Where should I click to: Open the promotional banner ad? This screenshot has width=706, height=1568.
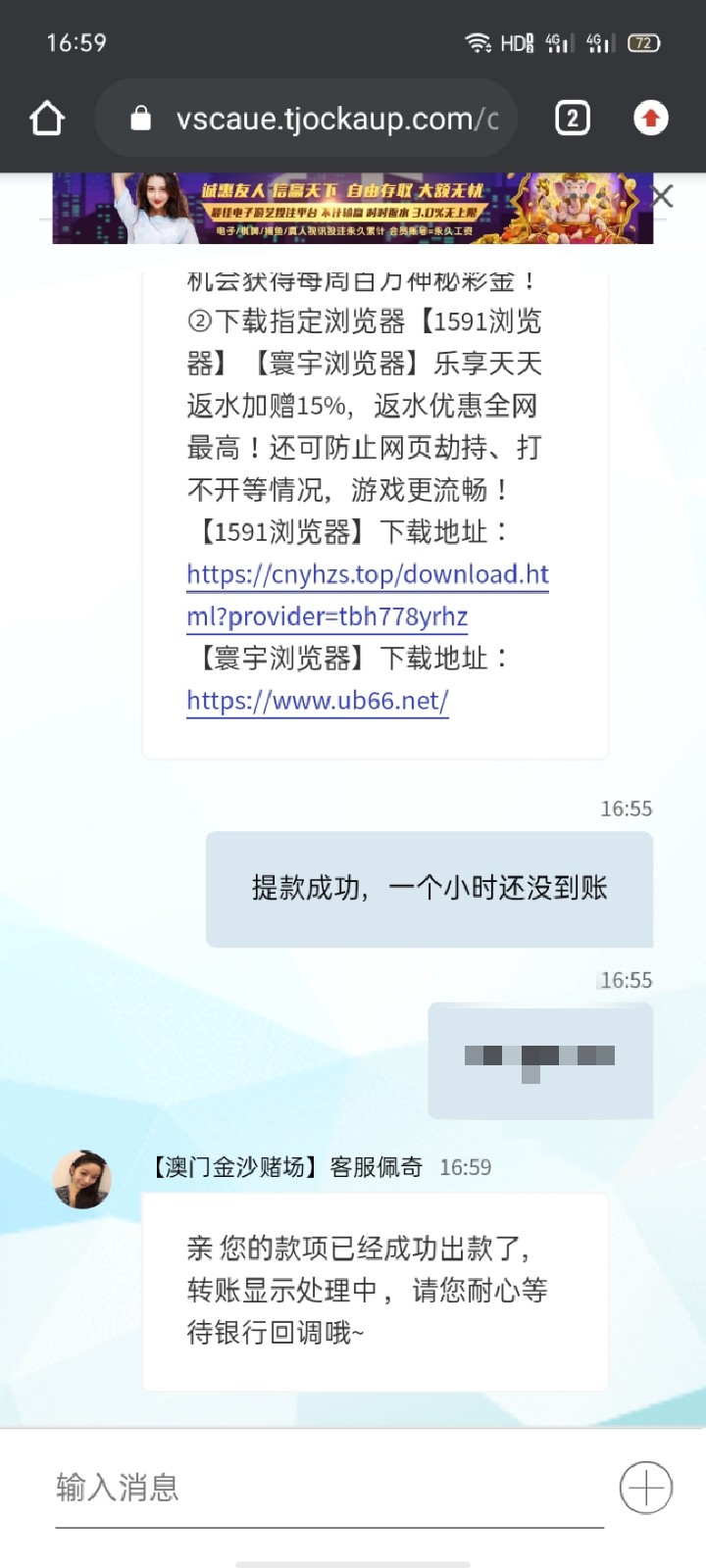353,208
